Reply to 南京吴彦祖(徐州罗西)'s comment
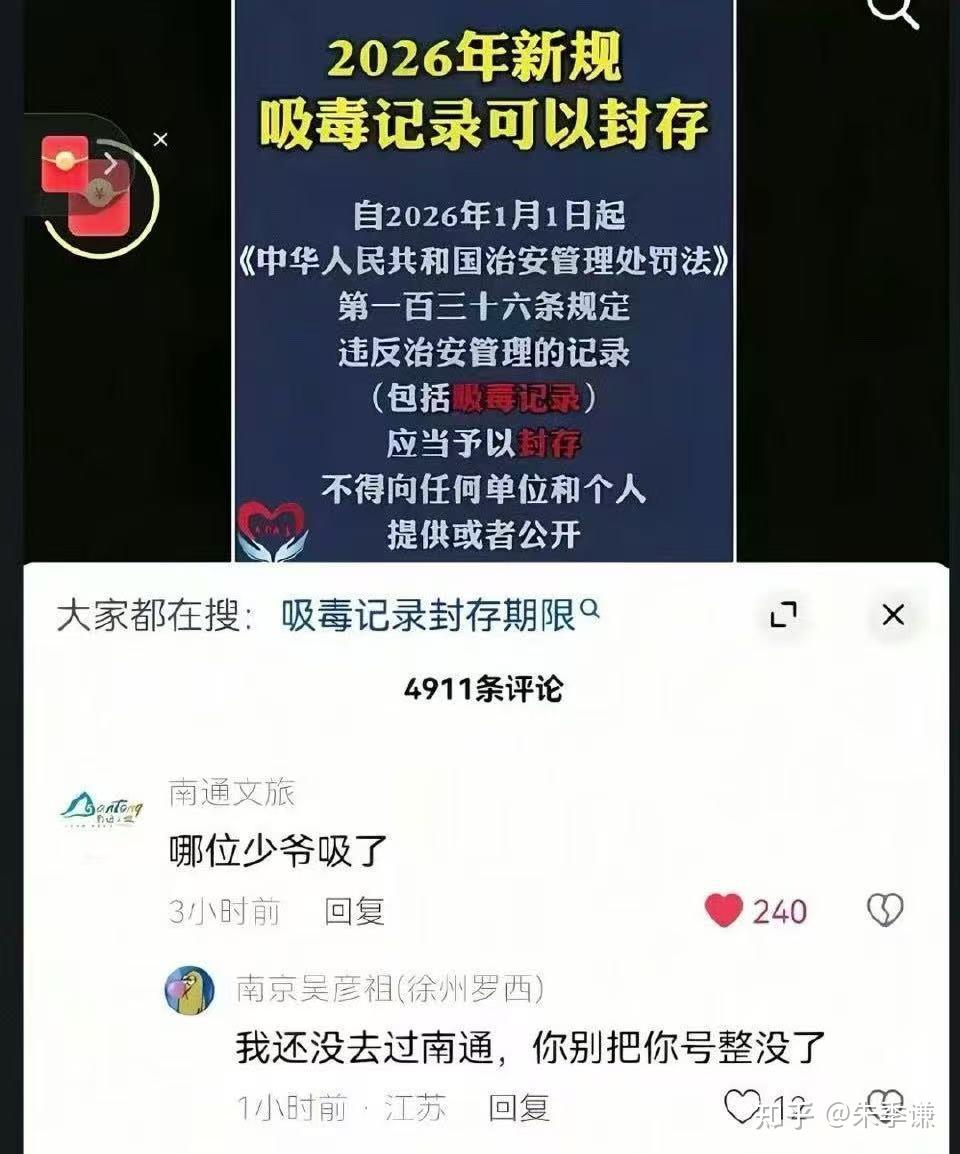 pos(519,1108)
